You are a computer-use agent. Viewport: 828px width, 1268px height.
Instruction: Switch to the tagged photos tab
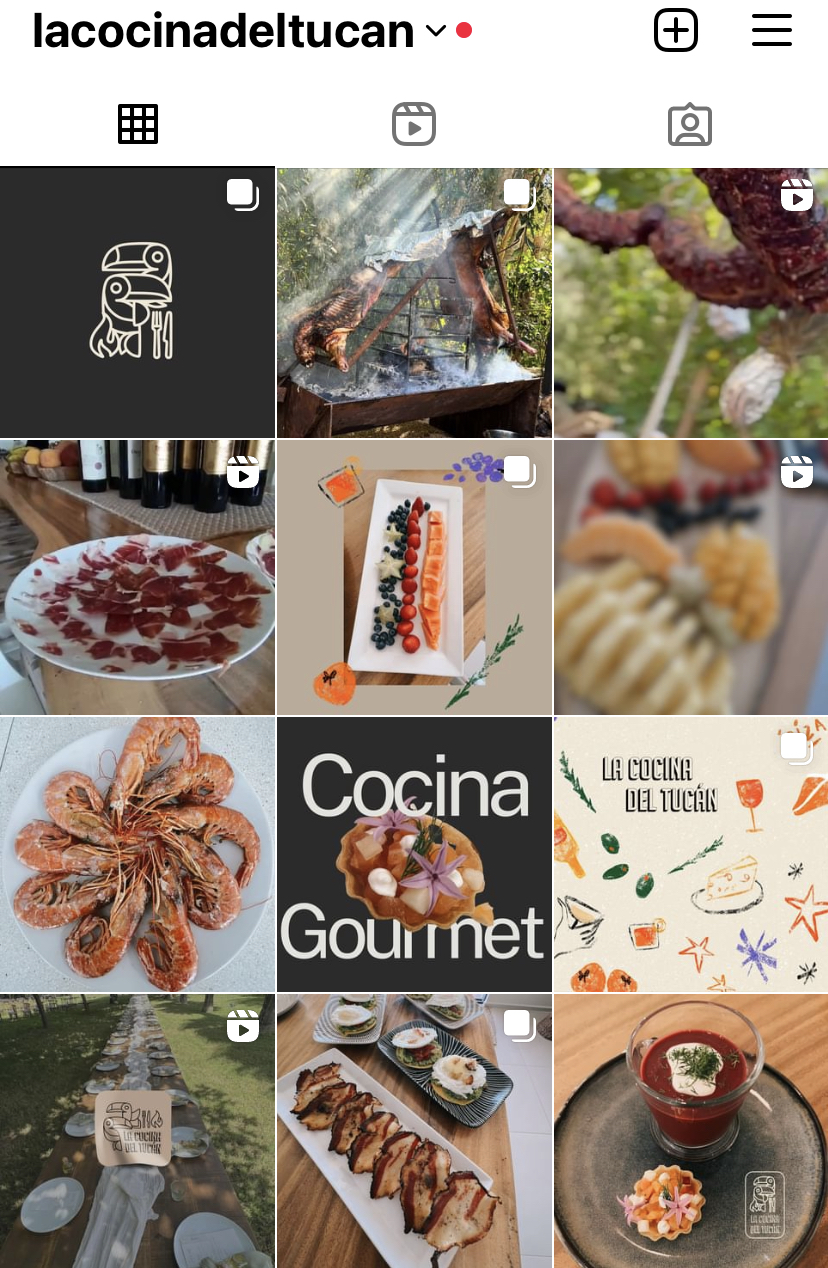click(x=689, y=124)
